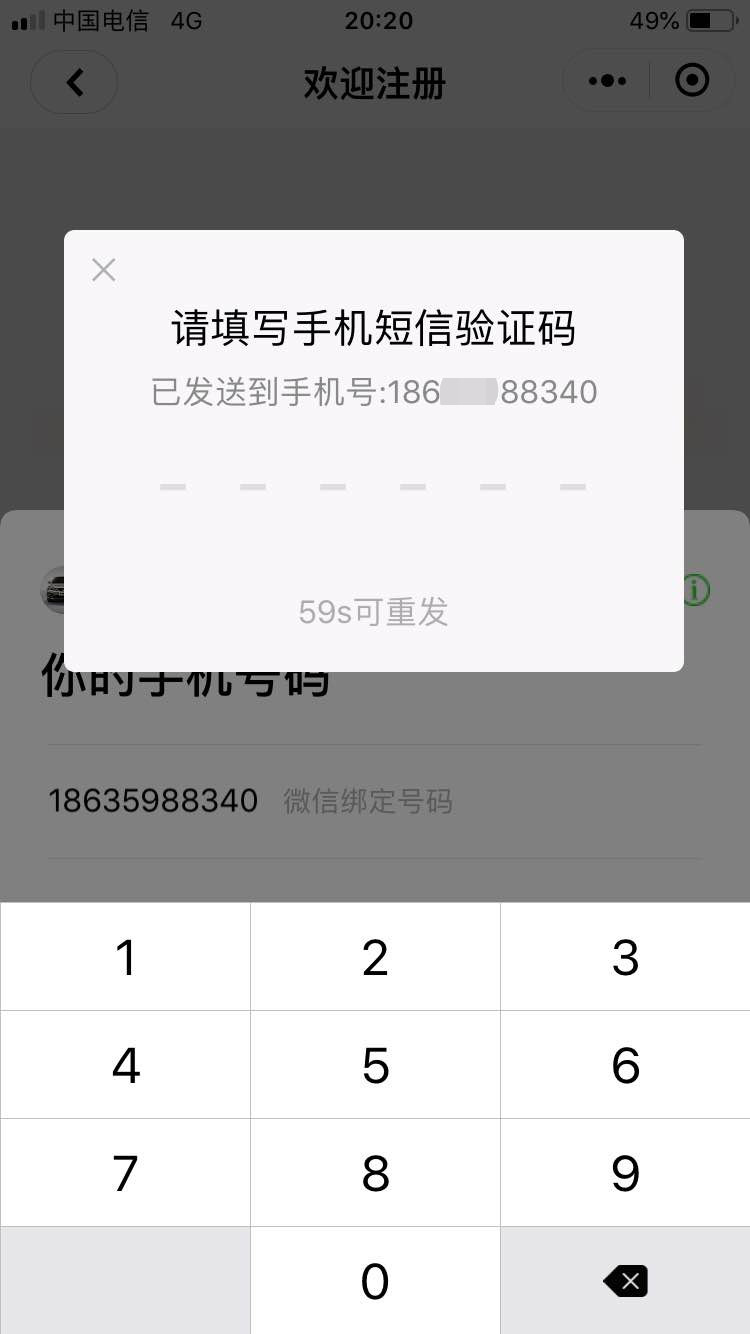Enter digit 3 on the keypad

[625, 957]
